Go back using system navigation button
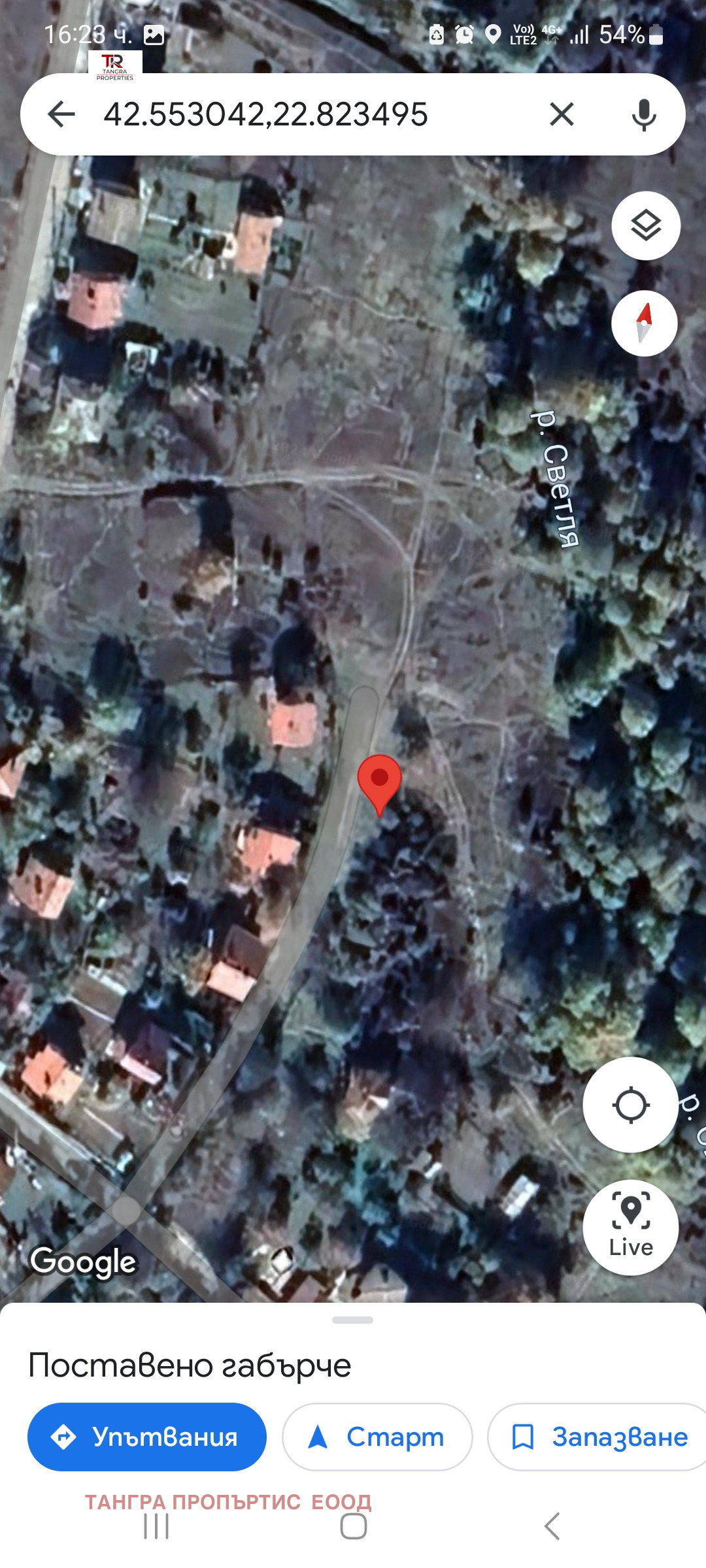706x1568 pixels. point(552,1526)
